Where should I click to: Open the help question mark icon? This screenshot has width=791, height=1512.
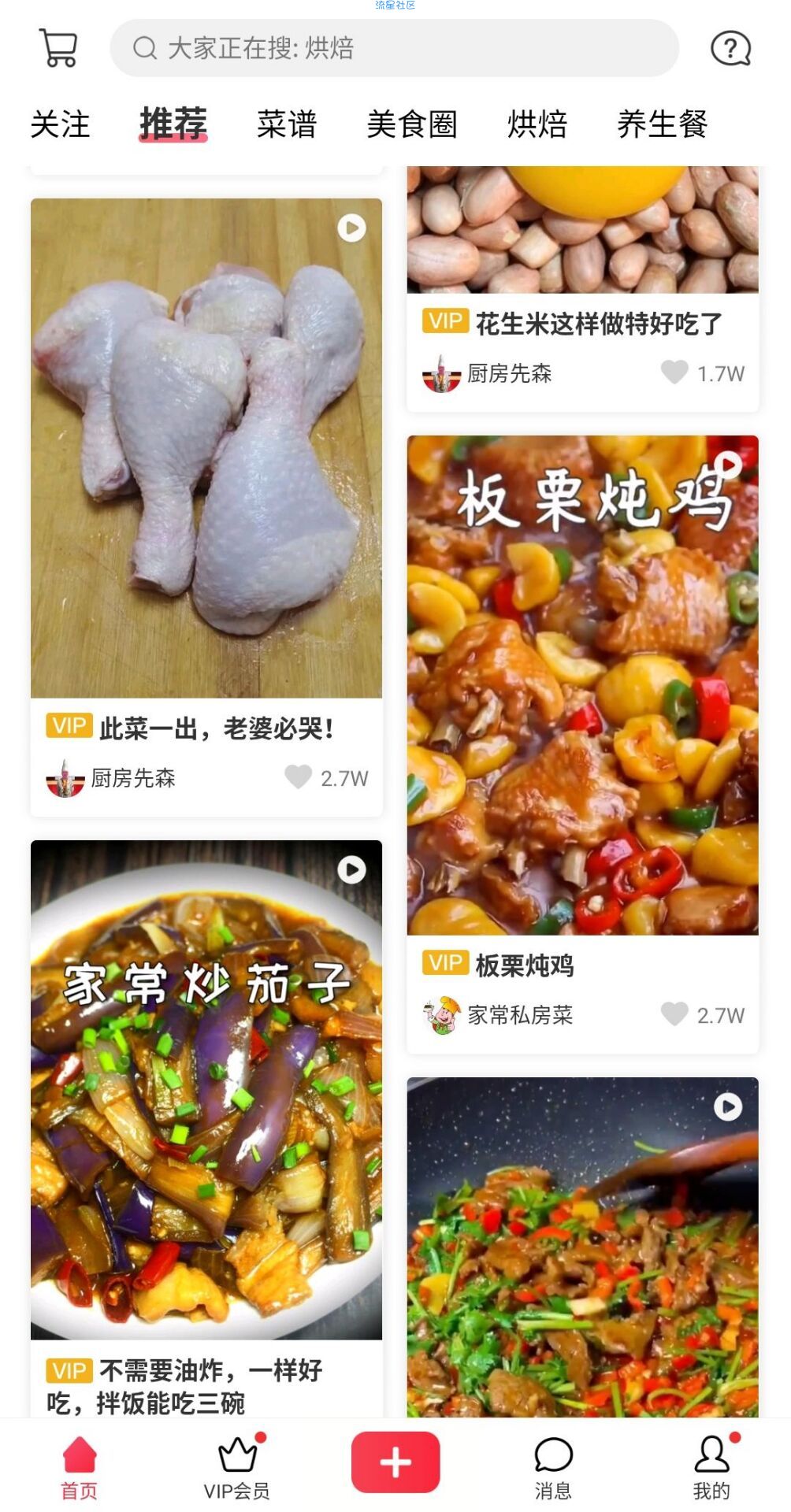point(730,49)
